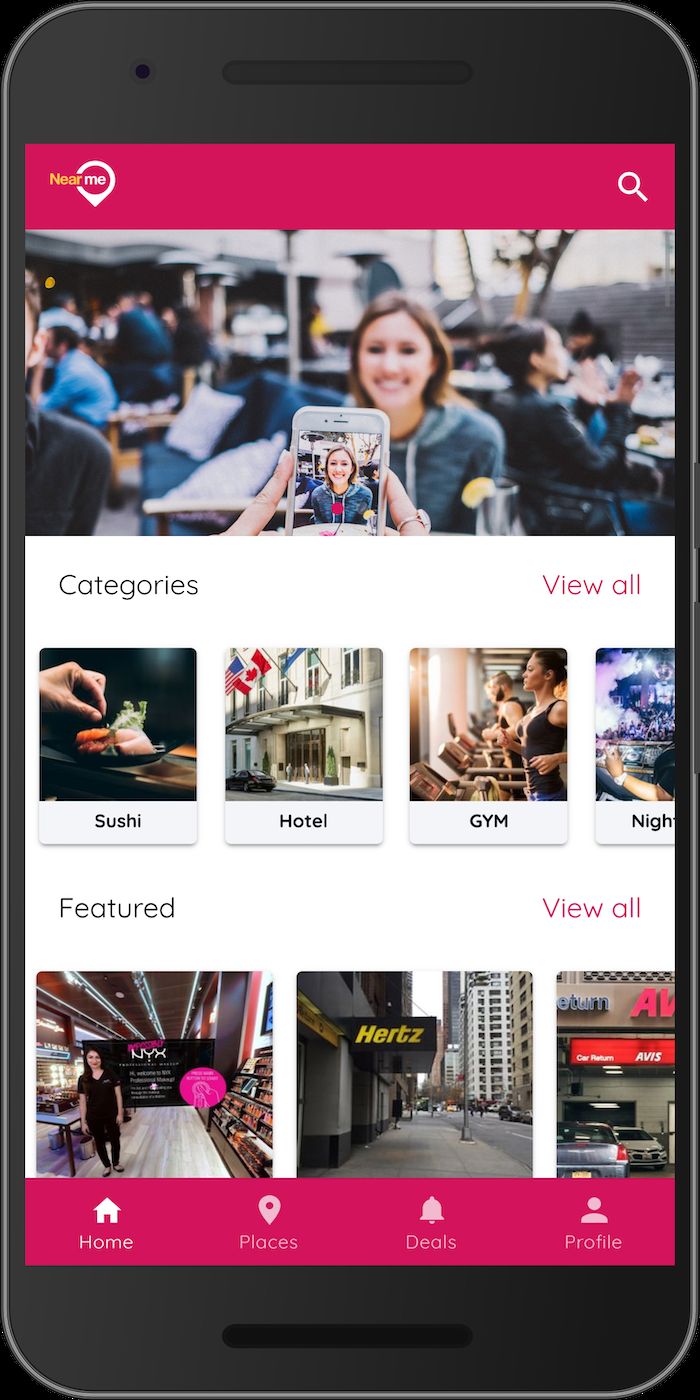The width and height of the screenshot is (700, 1400).
Task: Open the Sushi category
Action: pyautogui.click(x=118, y=745)
